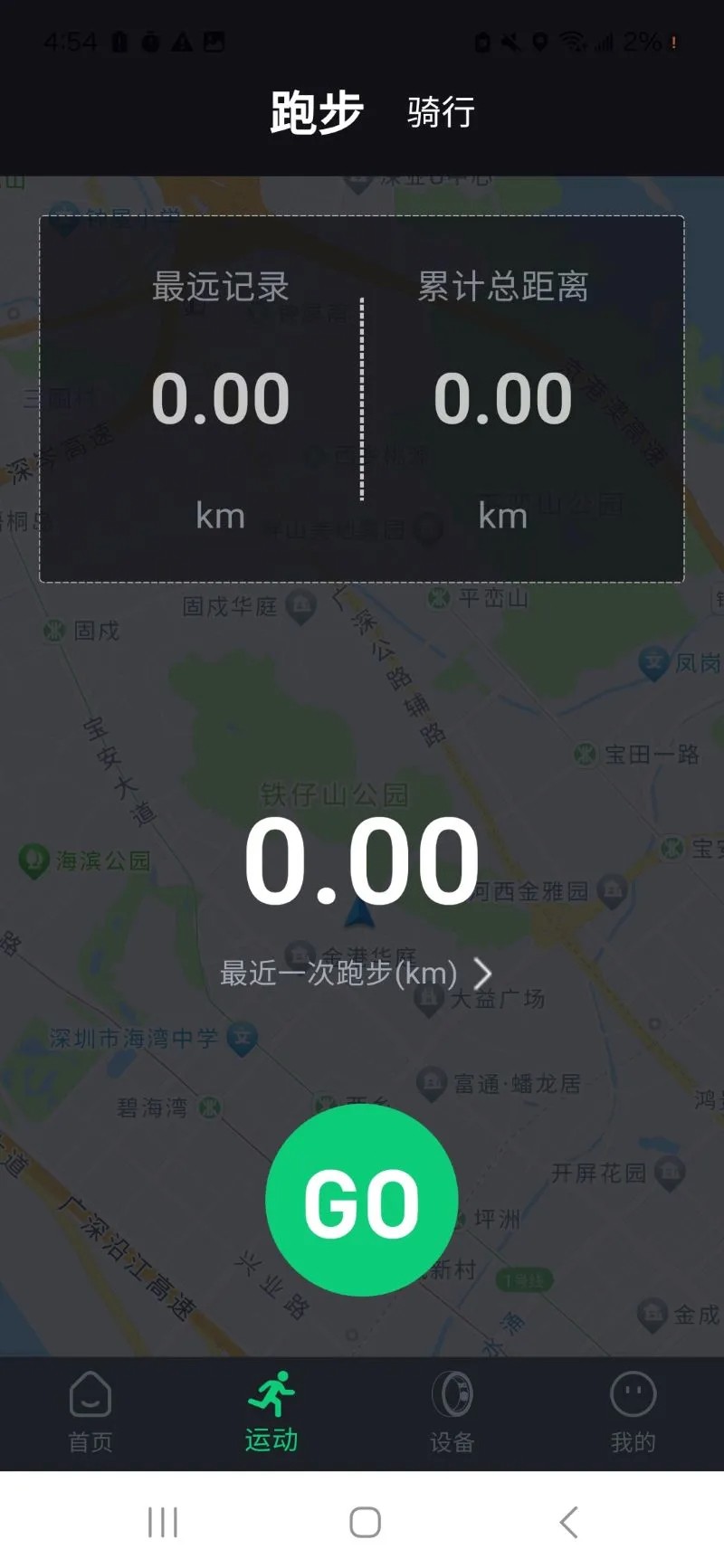Expand recent run history via the right chevron
This screenshot has width=724, height=1568.
(x=483, y=973)
